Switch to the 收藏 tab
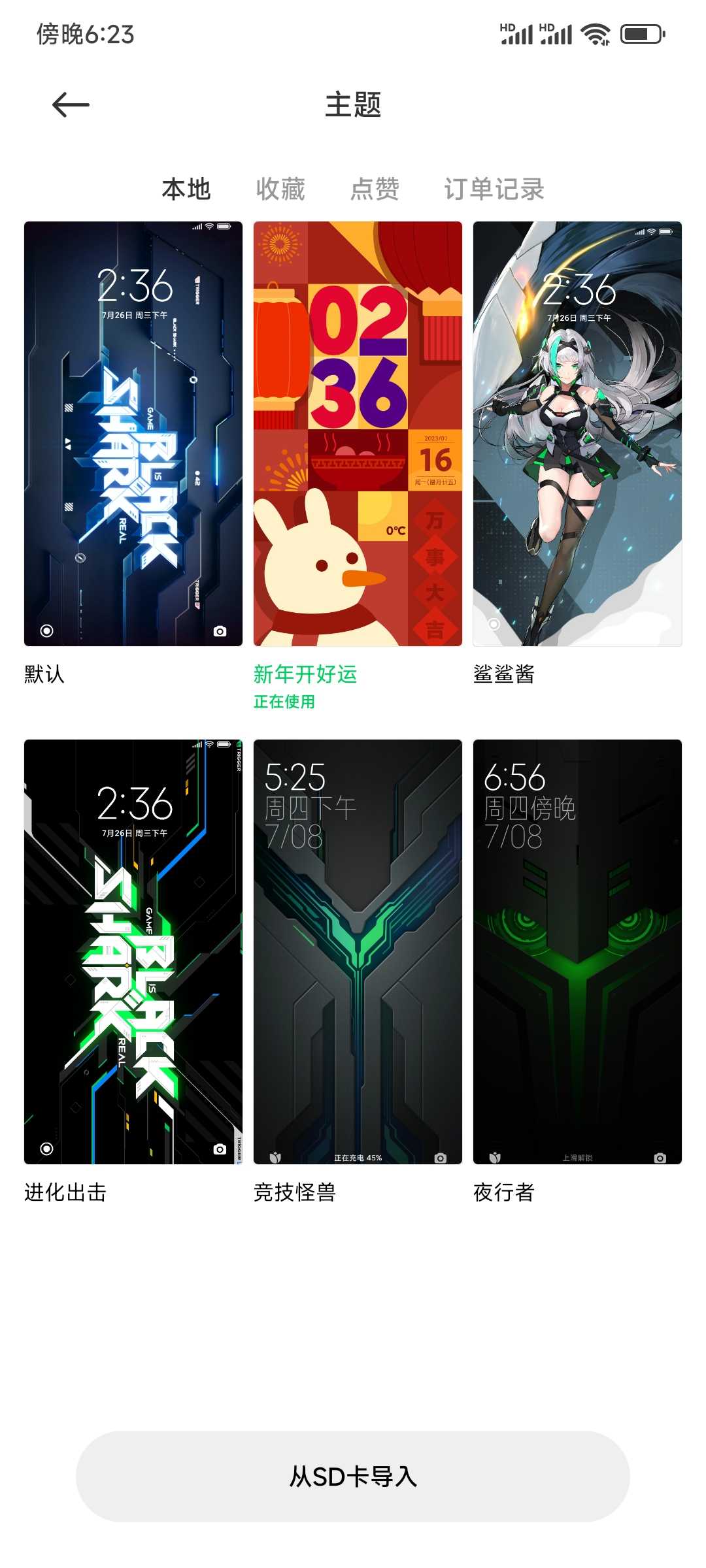Image resolution: width=706 pixels, height=1568 pixels. coord(280,189)
